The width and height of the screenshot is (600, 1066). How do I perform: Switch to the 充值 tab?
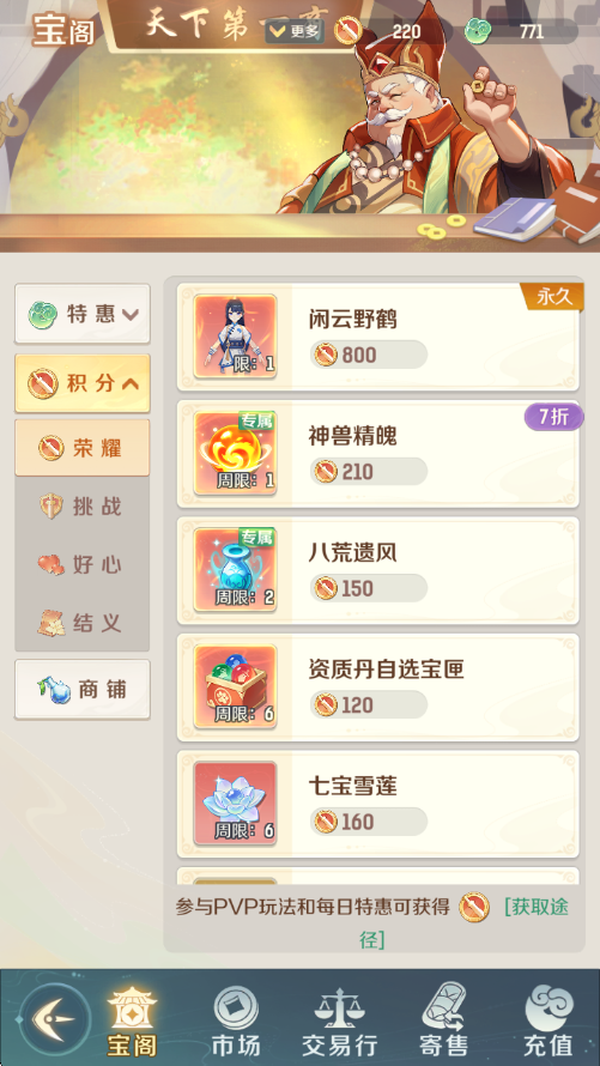(547, 1019)
